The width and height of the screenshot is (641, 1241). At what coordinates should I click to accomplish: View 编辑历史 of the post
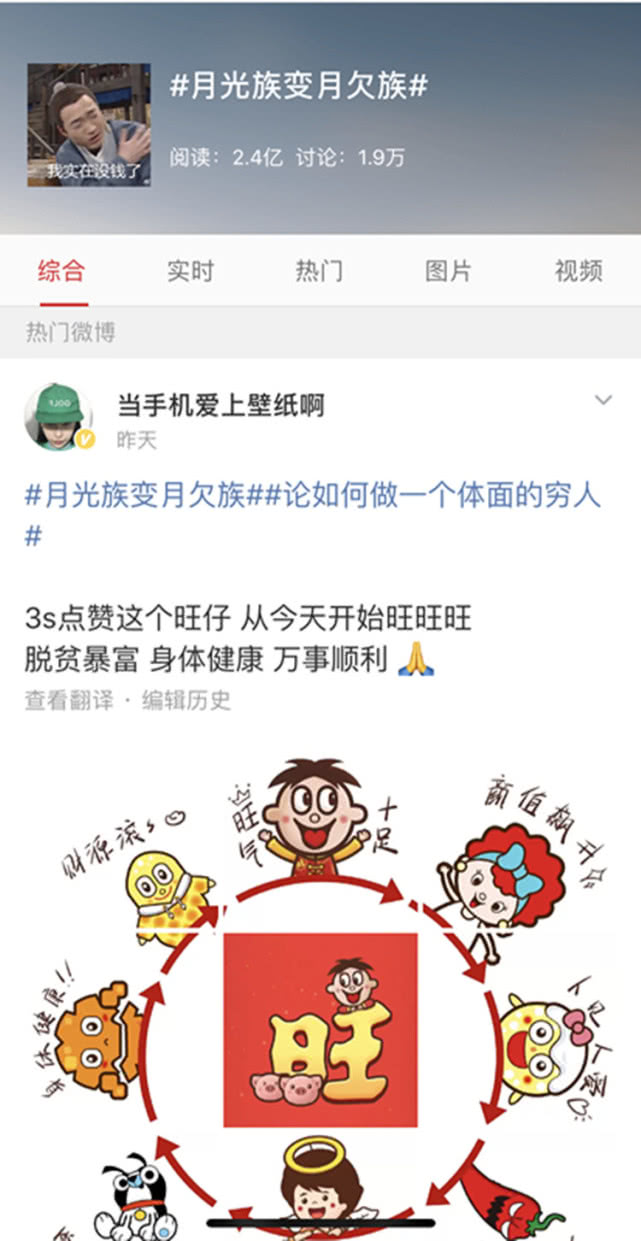[x=186, y=700]
